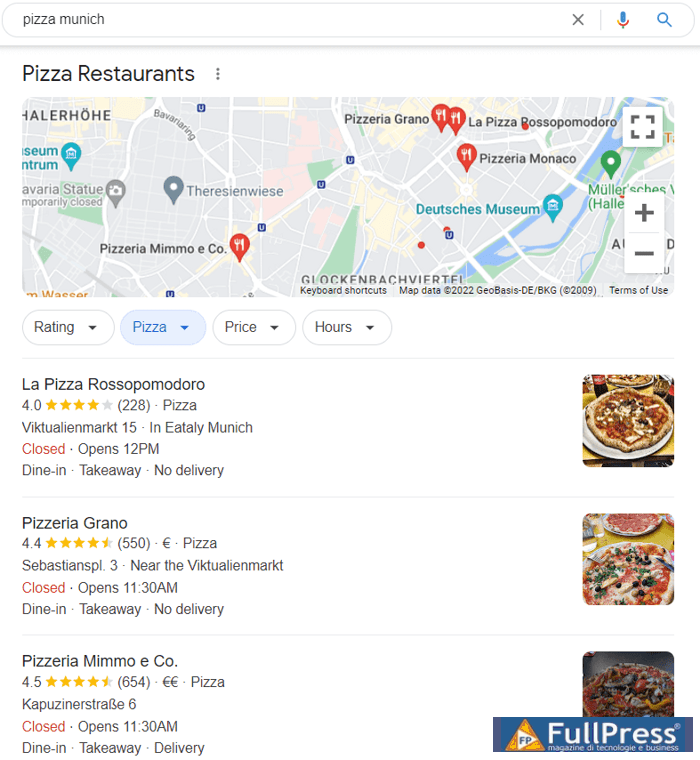
Task: Open the Hours filter dropdown
Action: pyautogui.click(x=346, y=327)
